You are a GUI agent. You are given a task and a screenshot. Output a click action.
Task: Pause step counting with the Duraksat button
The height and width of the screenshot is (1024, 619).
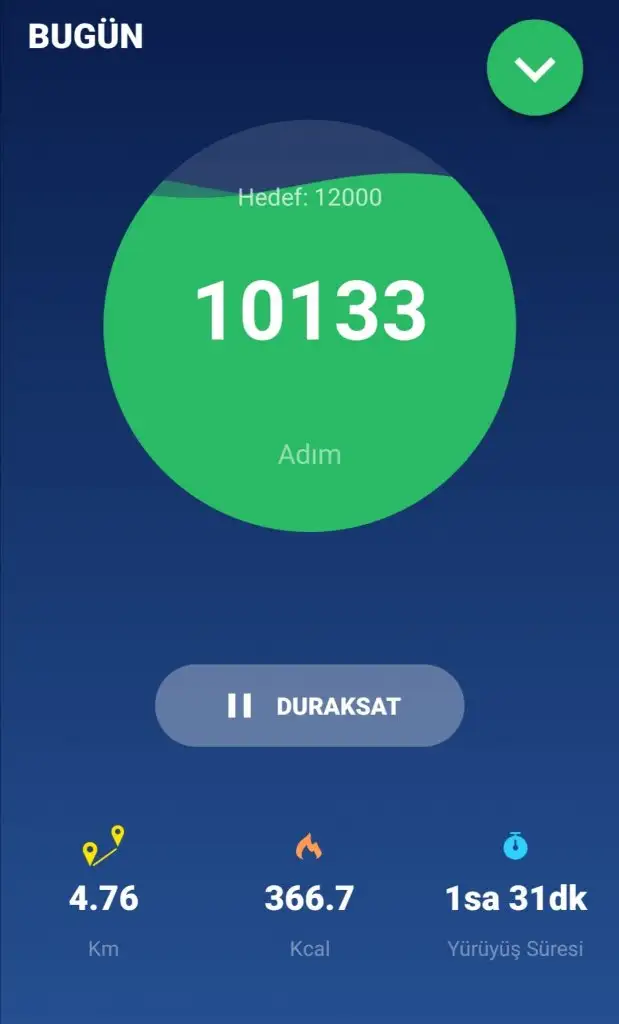click(x=309, y=706)
